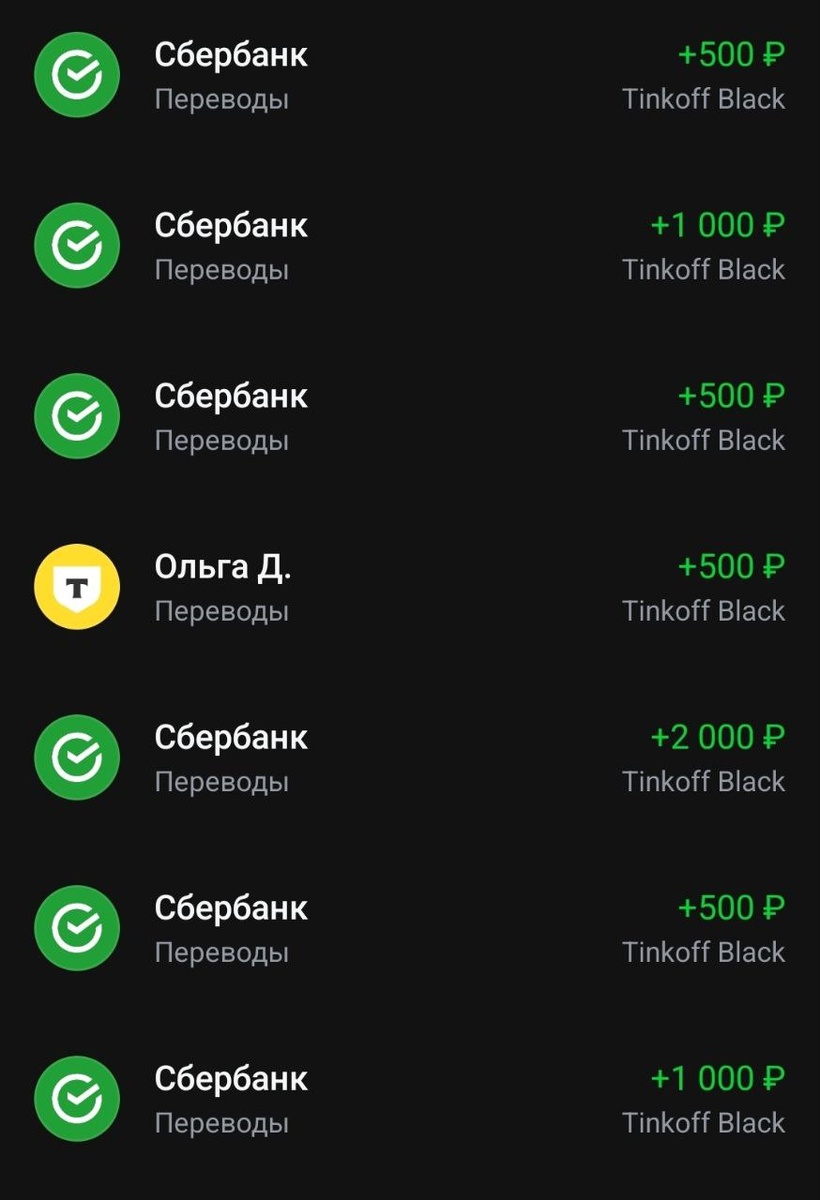This screenshot has height=1200, width=820.
Task: Select Ольга Д. sender name
Action: coord(224,566)
